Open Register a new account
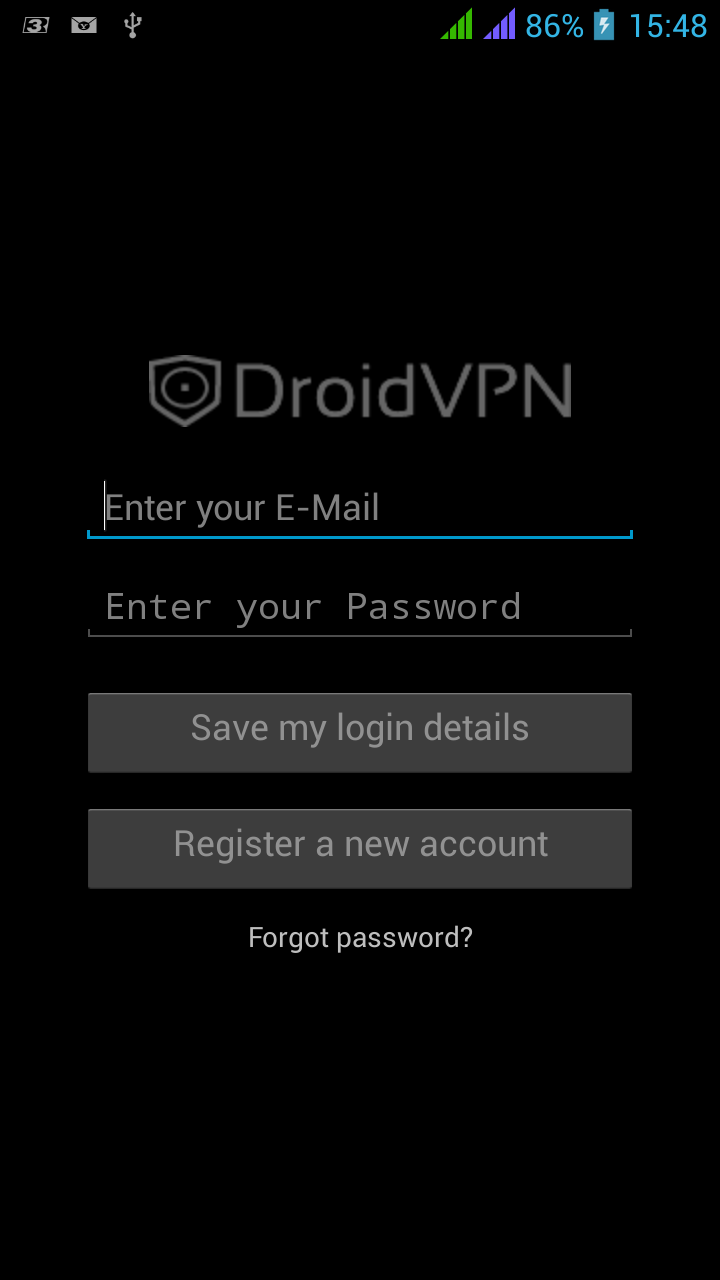Viewport: 720px width, 1280px height. click(360, 847)
